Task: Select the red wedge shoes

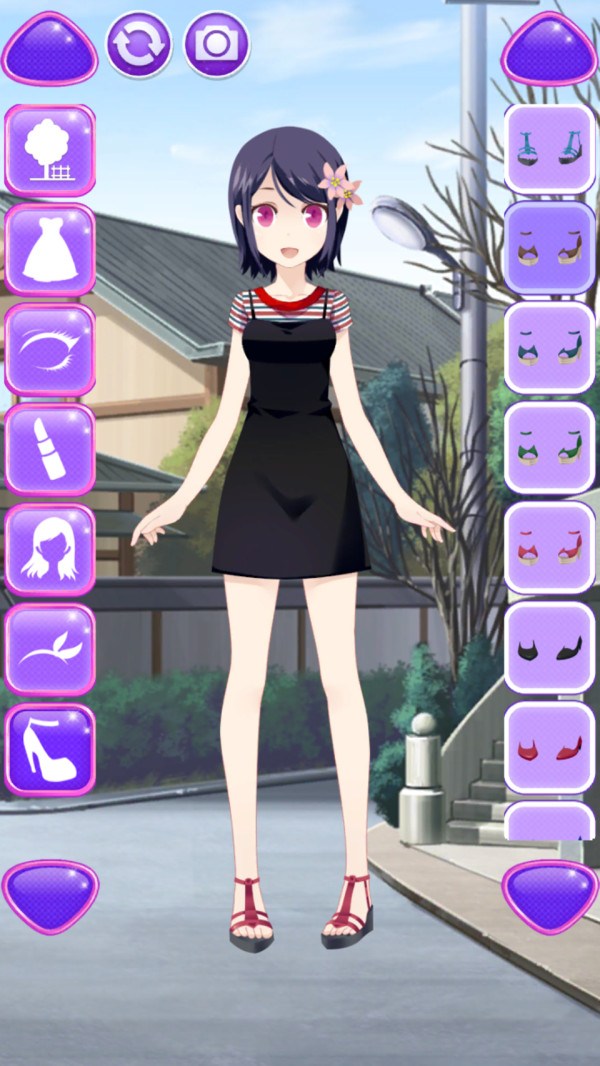Action: pyautogui.click(x=549, y=548)
